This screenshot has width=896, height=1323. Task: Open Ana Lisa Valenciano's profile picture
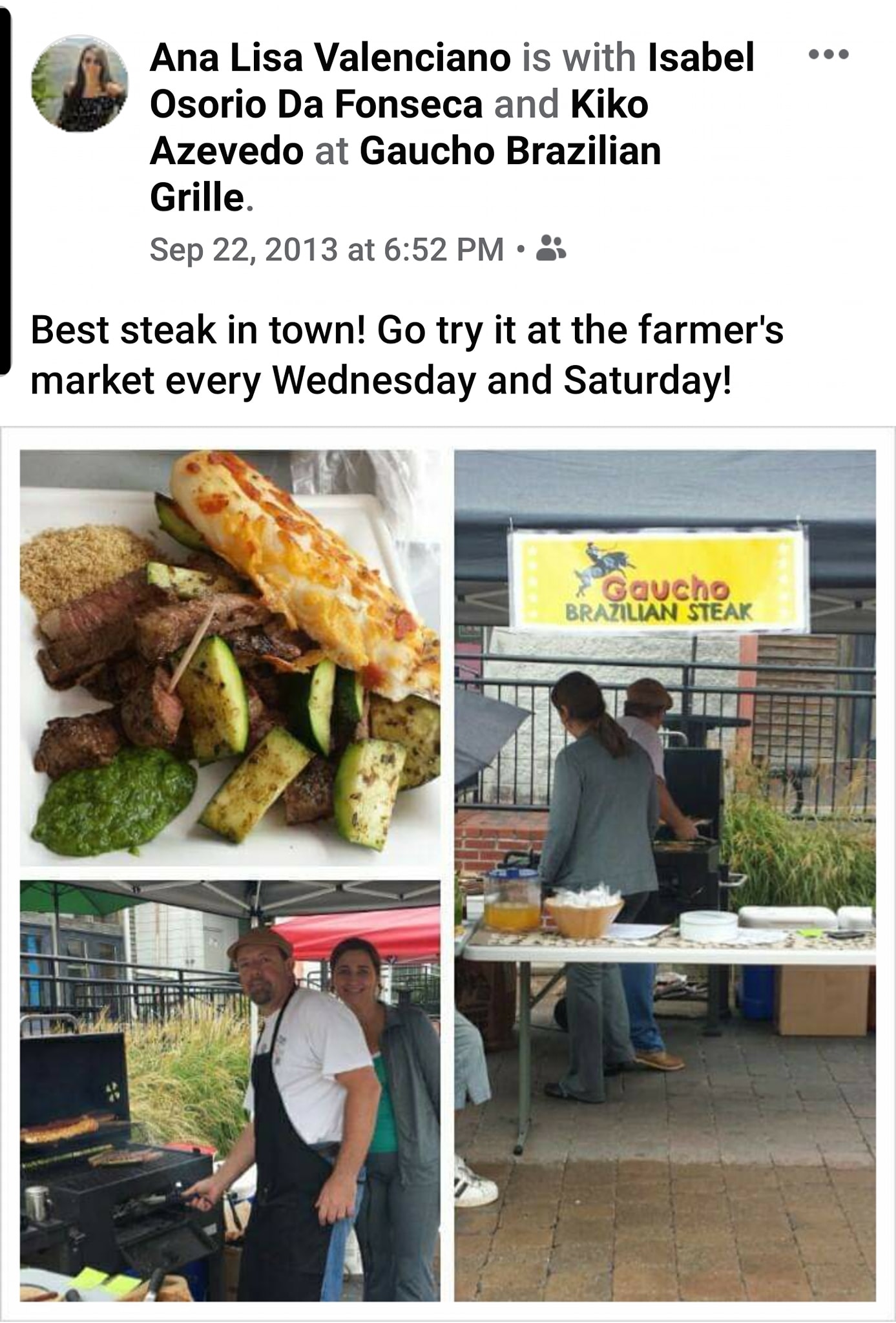click(x=80, y=83)
